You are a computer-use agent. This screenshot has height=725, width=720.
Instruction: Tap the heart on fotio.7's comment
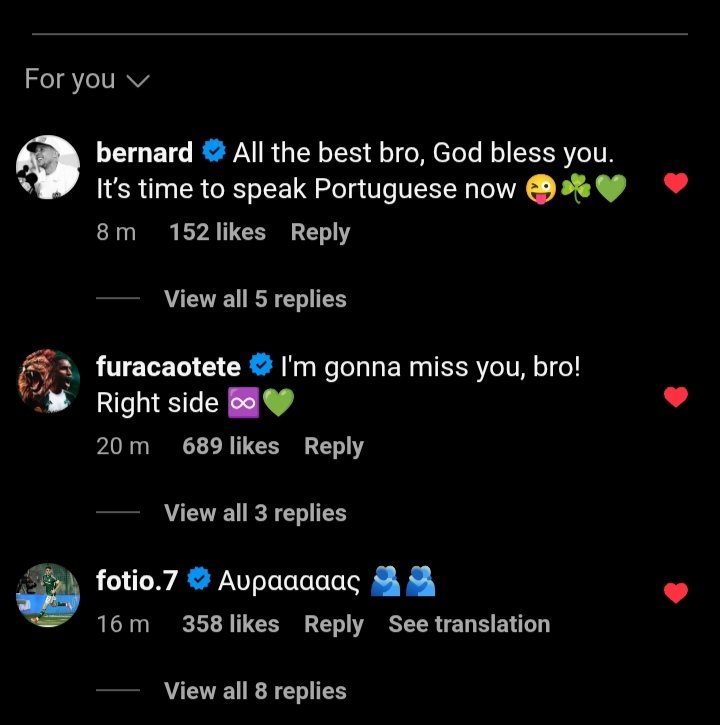[x=676, y=593]
